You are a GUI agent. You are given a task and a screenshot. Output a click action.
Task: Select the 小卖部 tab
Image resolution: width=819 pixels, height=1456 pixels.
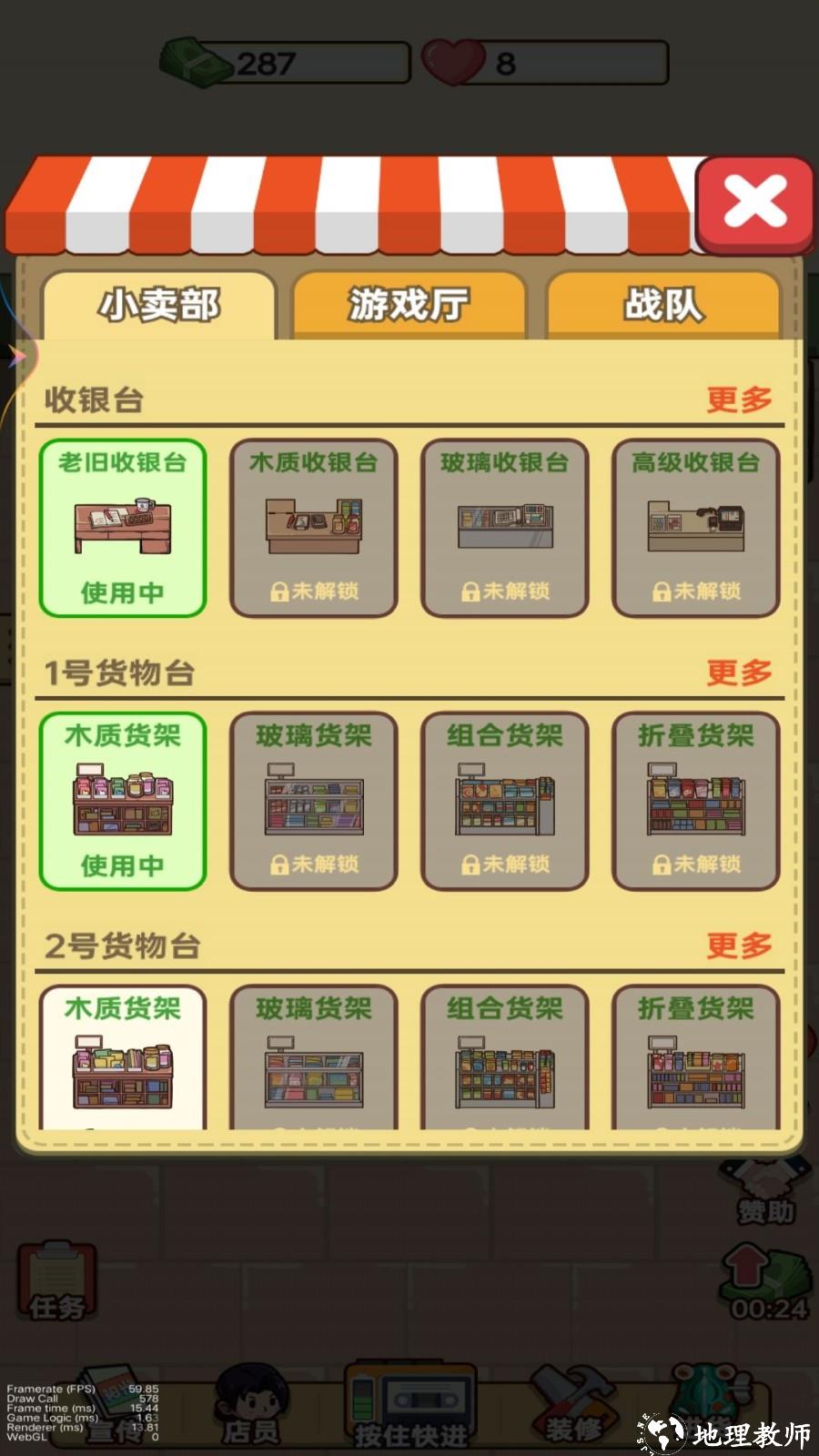click(x=159, y=305)
